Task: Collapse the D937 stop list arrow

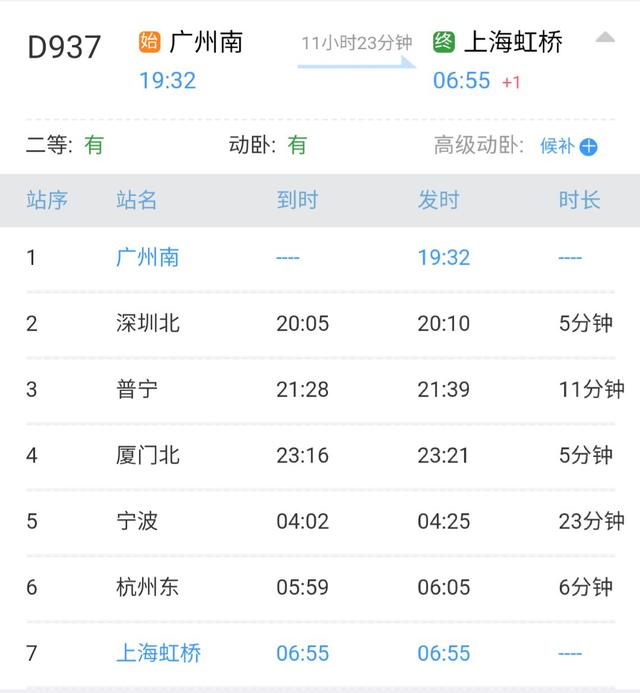Action: coord(605,39)
